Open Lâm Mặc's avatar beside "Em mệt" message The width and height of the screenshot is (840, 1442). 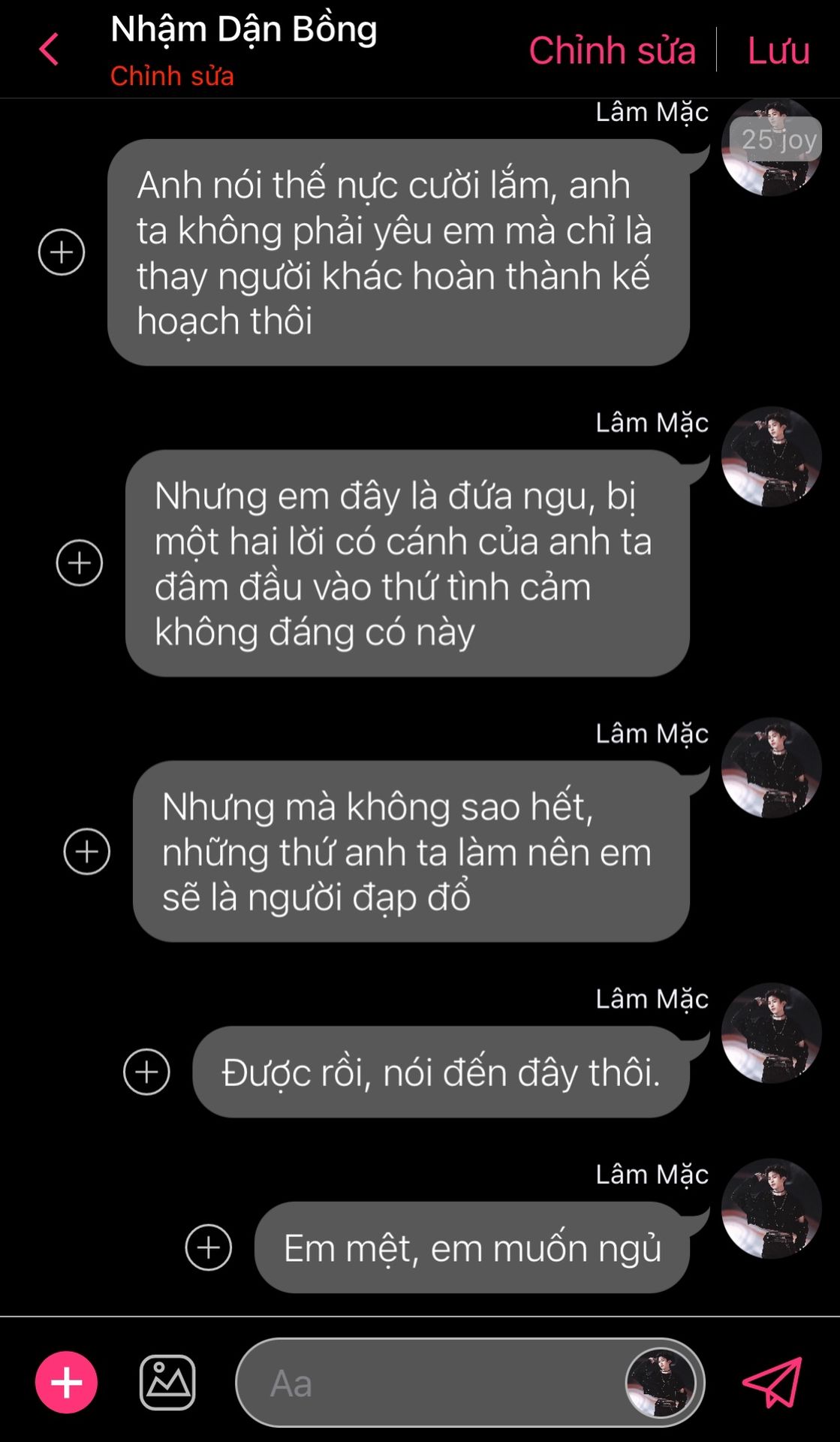[x=771, y=1208]
